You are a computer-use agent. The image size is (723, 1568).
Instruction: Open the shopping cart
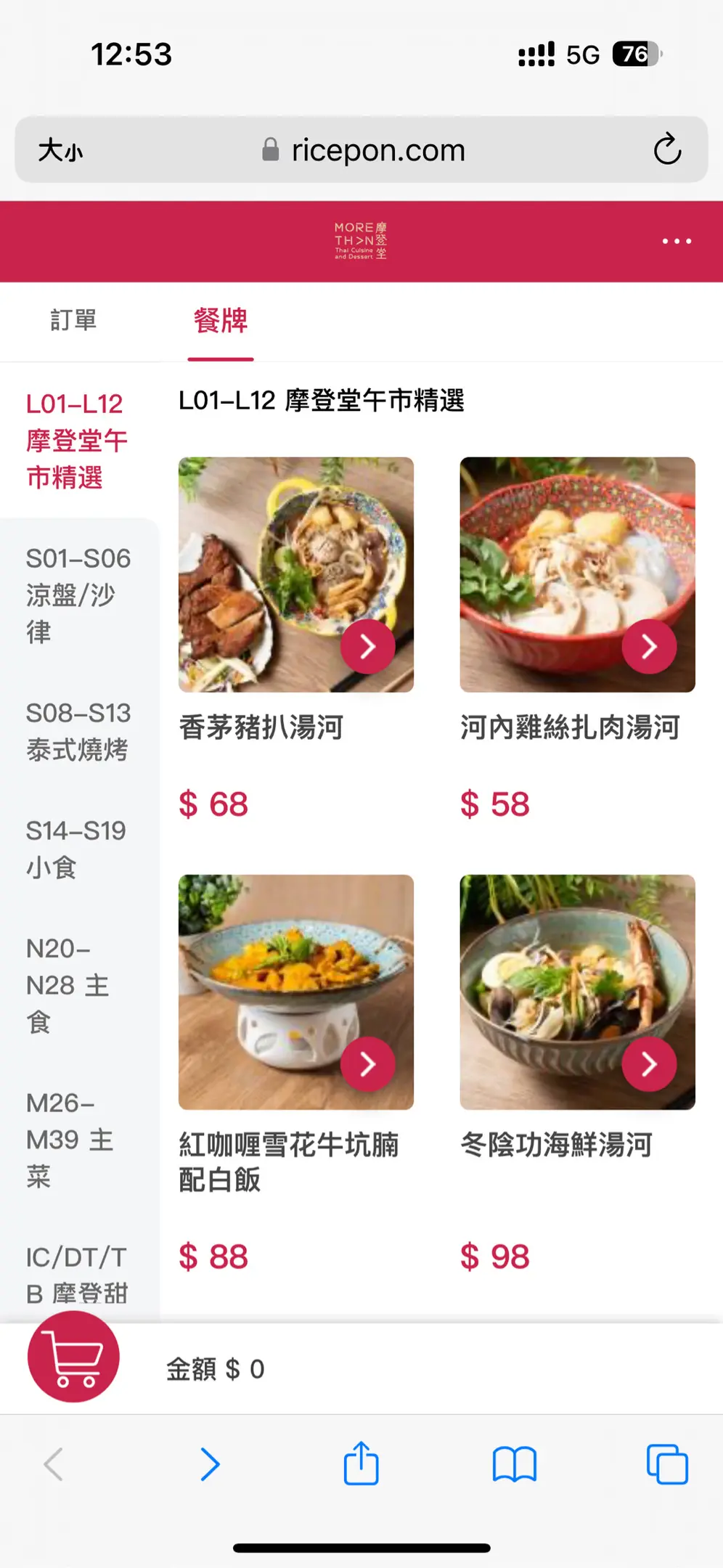pyautogui.click(x=73, y=1357)
